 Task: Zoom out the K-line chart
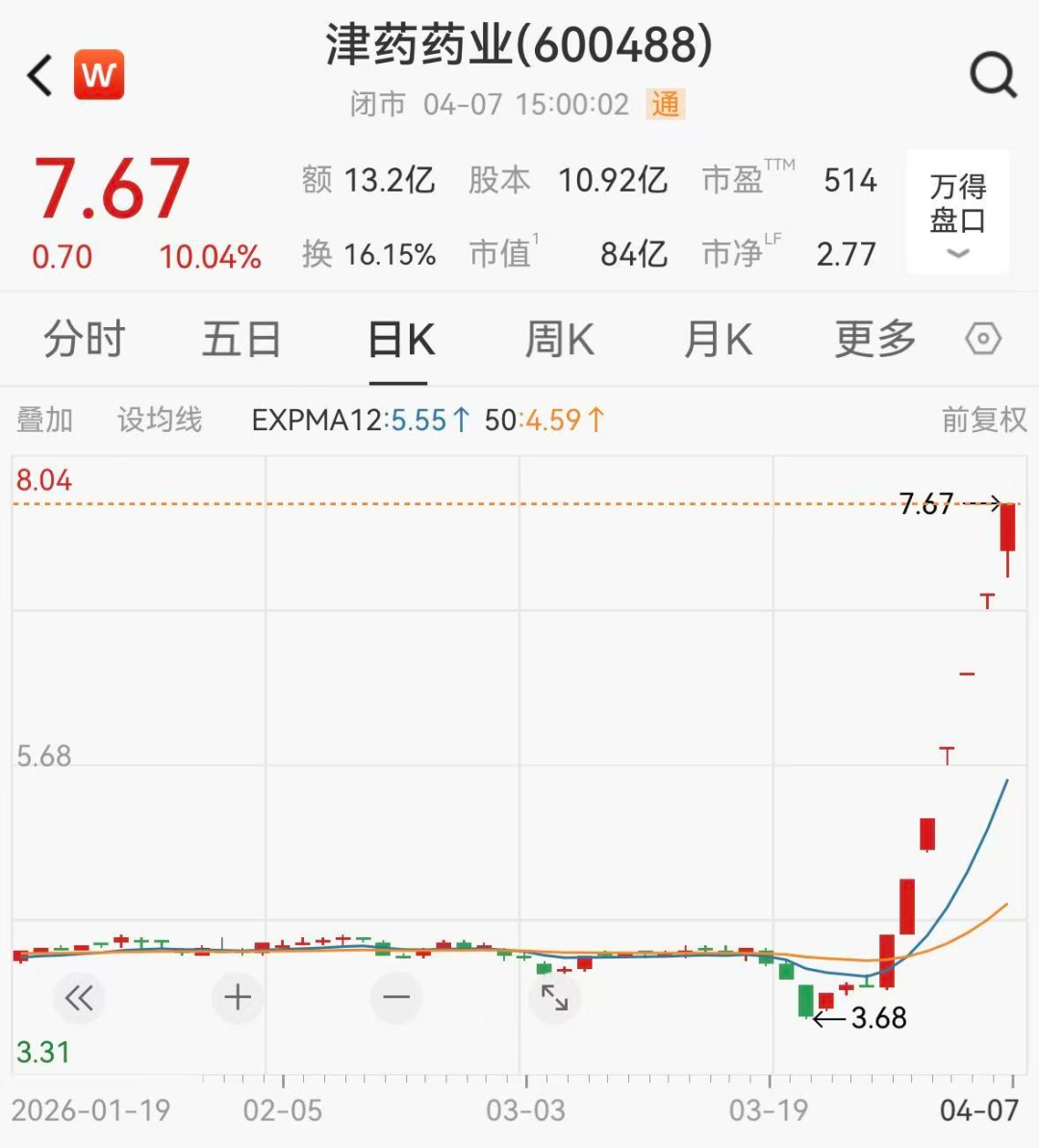pyautogui.click(x=396, y=998)
